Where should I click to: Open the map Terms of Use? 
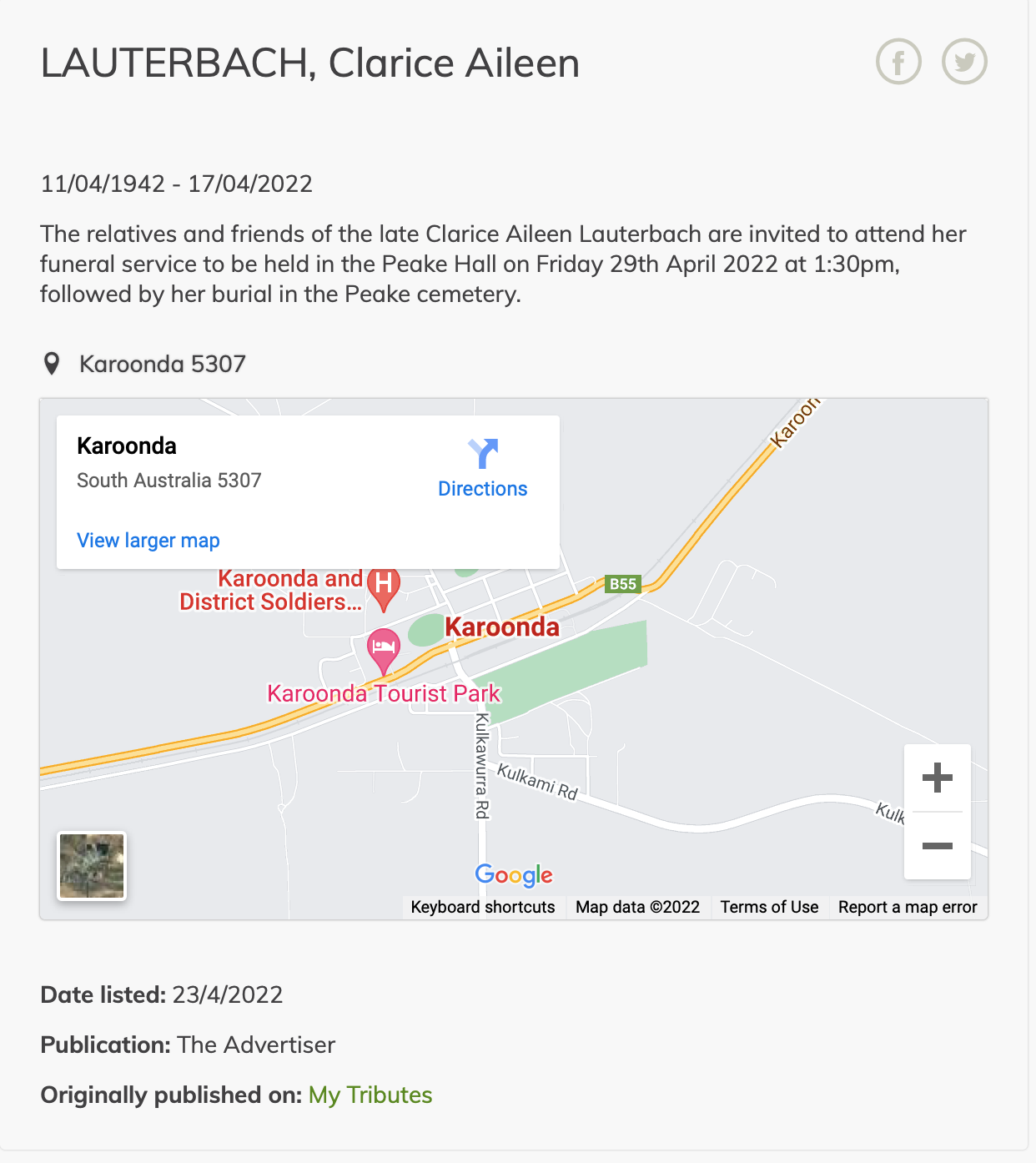769,907
